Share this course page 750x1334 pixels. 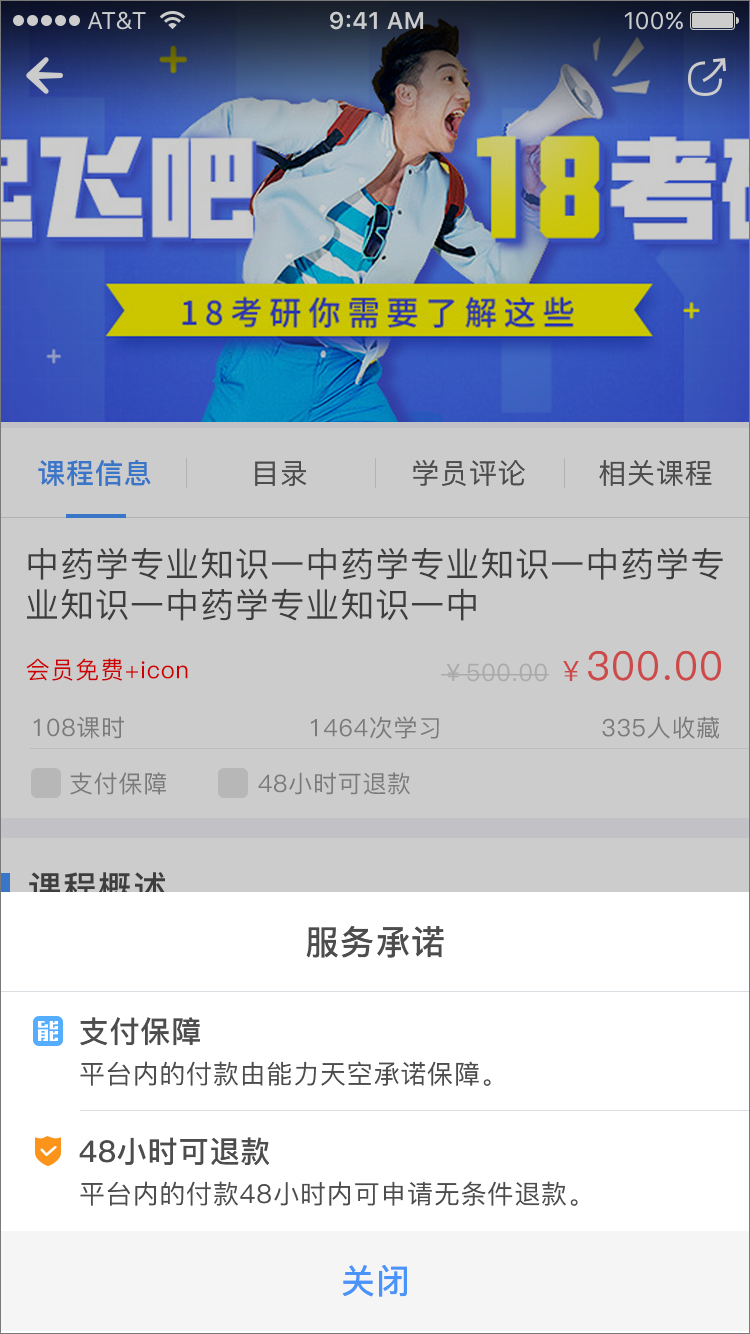(706, 77)
